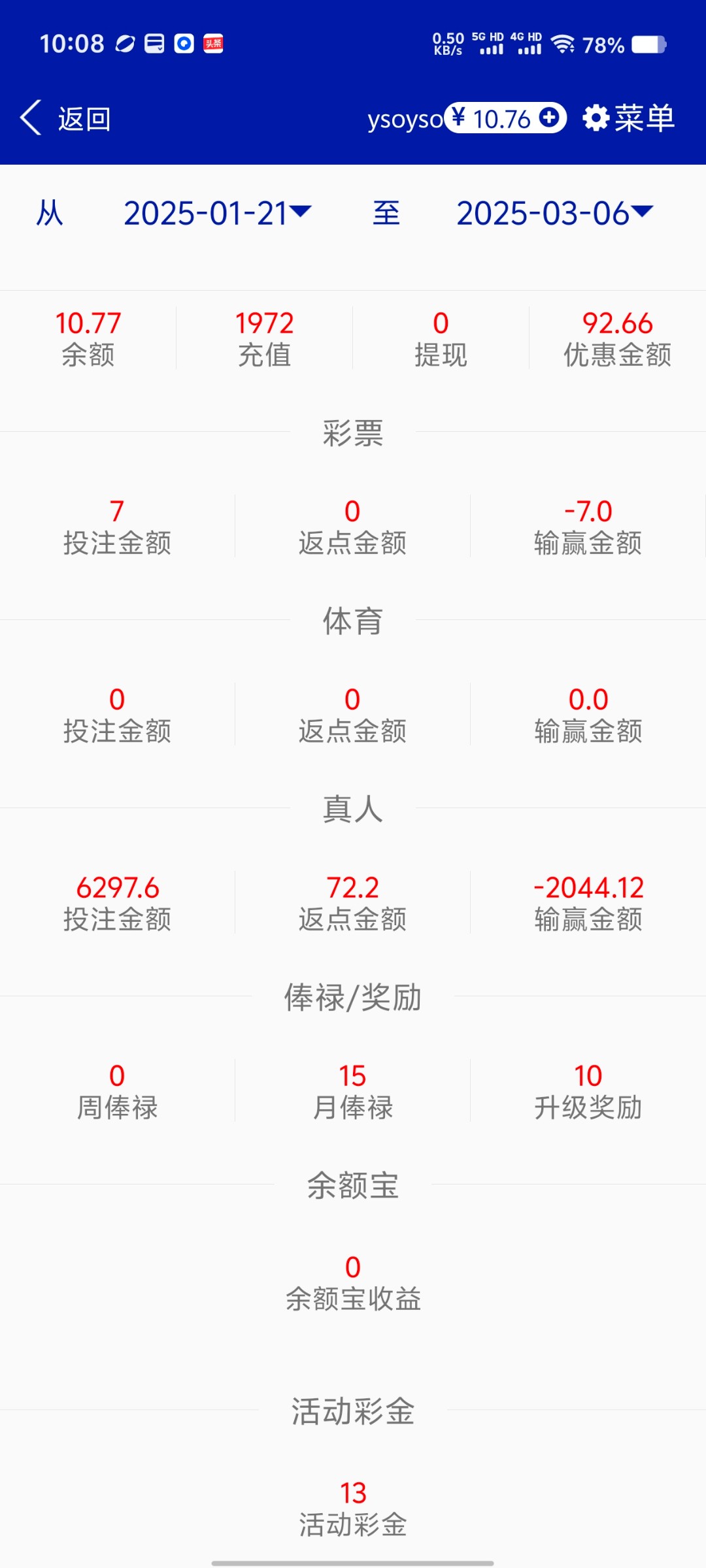Click the back arrow chevron icon

(29, 116)
